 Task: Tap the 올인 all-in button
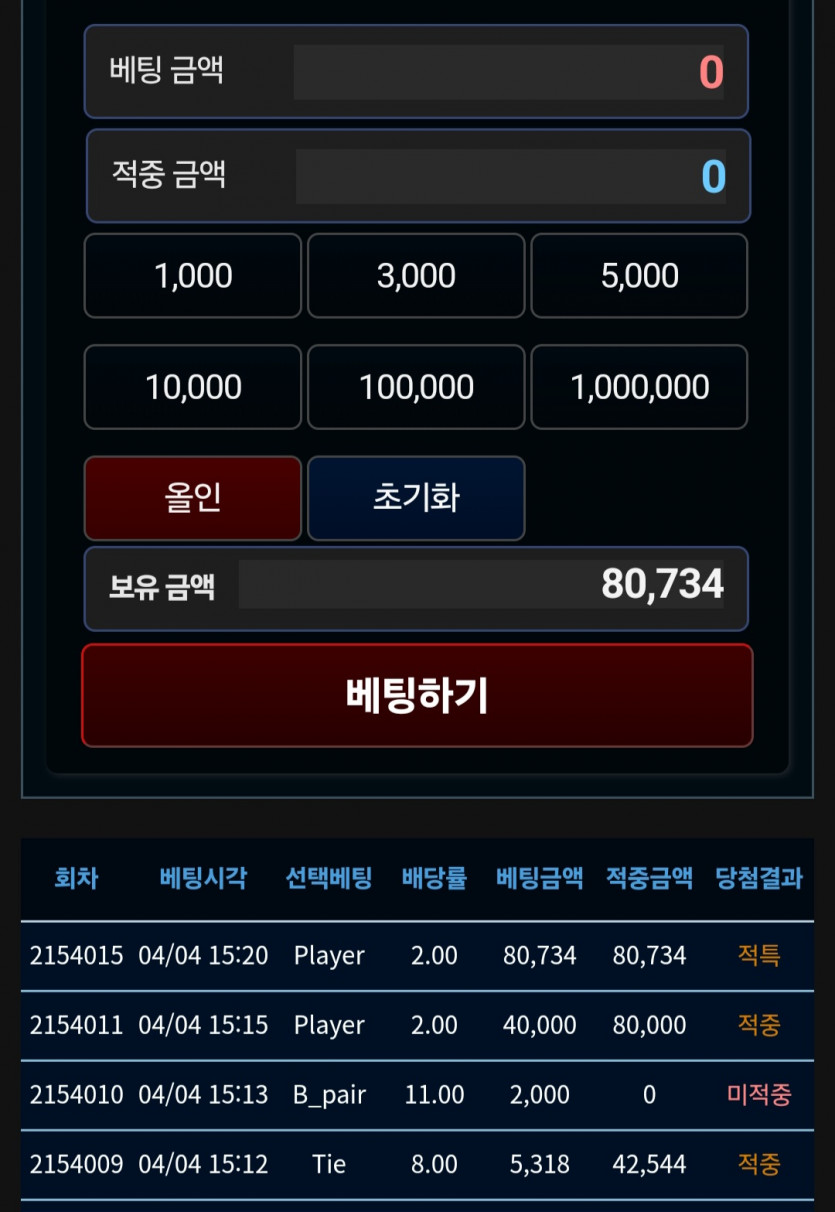tap(193, 498)
